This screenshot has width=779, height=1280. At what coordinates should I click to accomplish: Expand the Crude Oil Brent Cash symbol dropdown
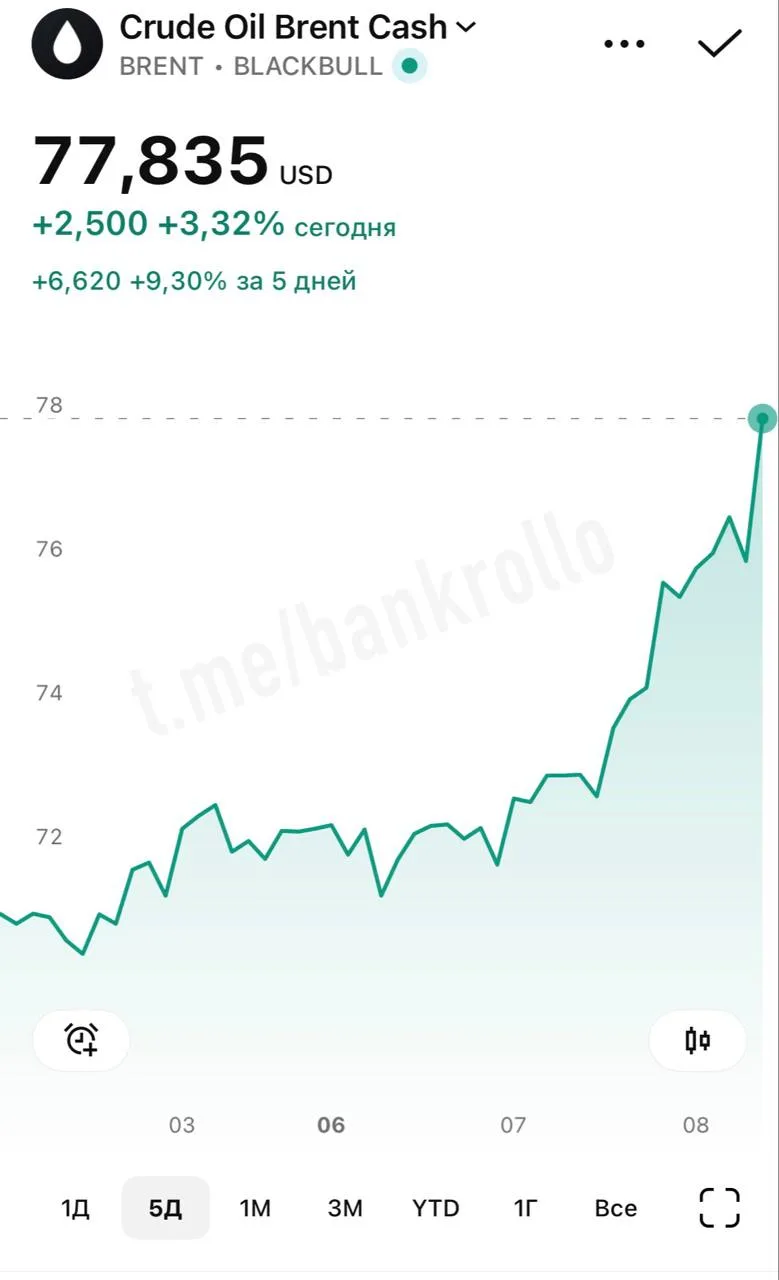pyautogui.click(x=465, y=27)
